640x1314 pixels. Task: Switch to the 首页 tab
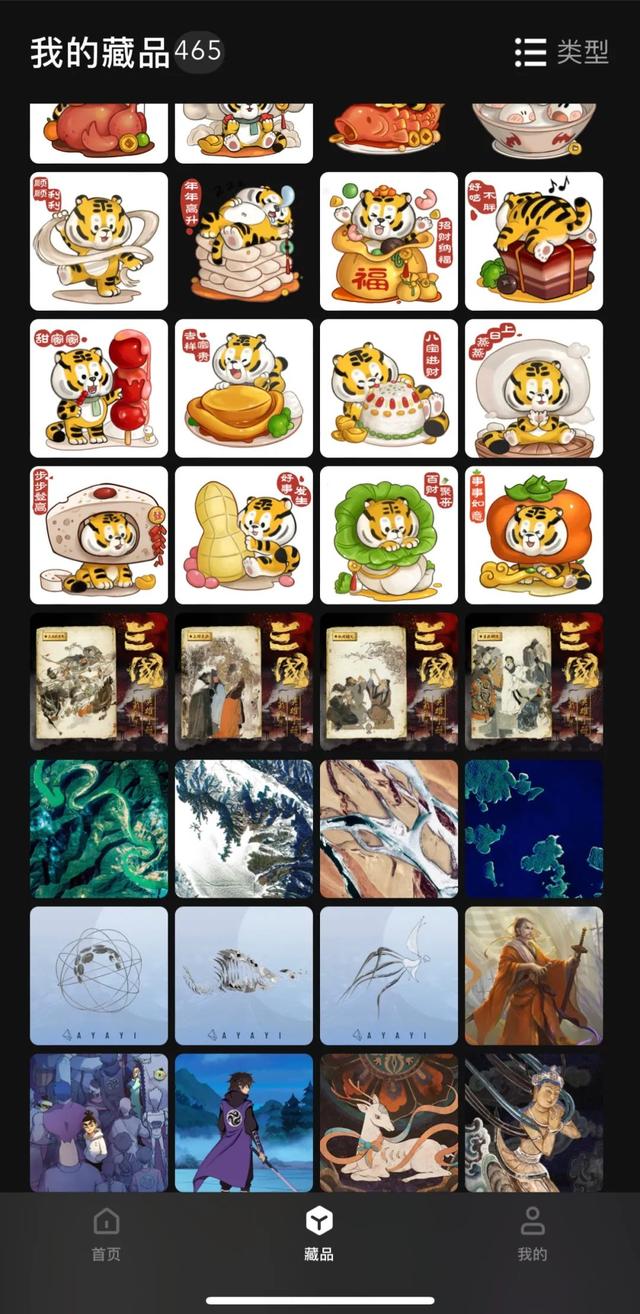pos(106,1233)
